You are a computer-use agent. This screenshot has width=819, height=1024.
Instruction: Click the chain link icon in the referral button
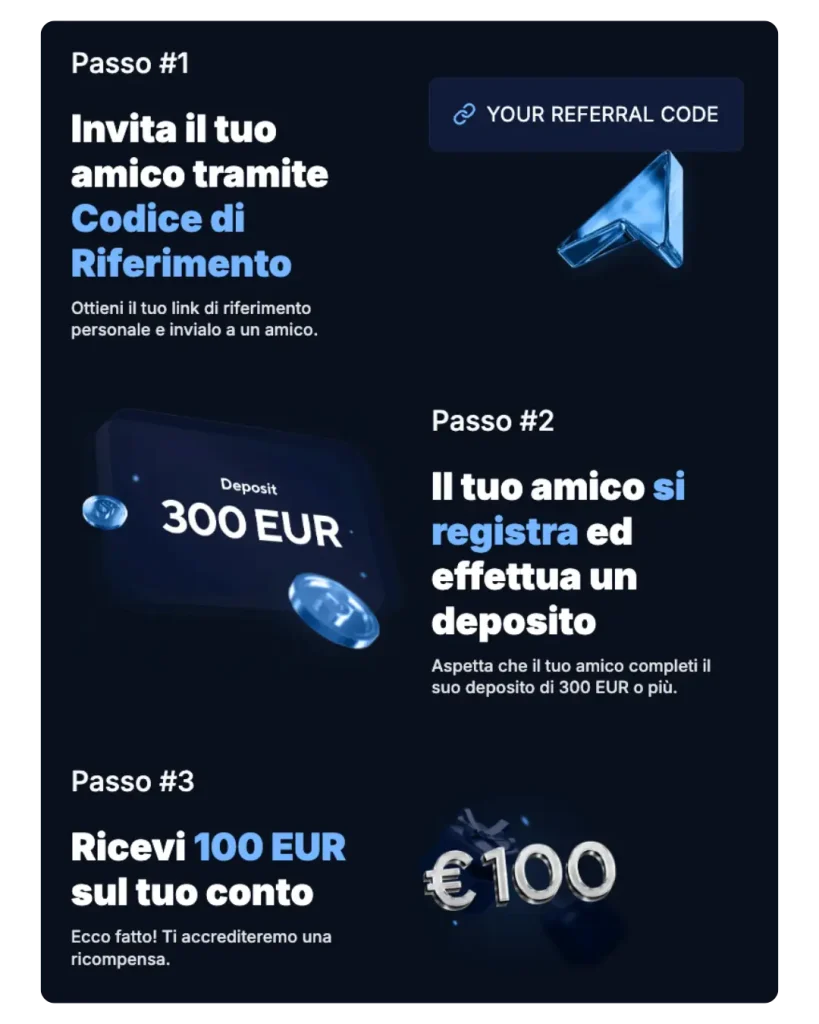462,114
